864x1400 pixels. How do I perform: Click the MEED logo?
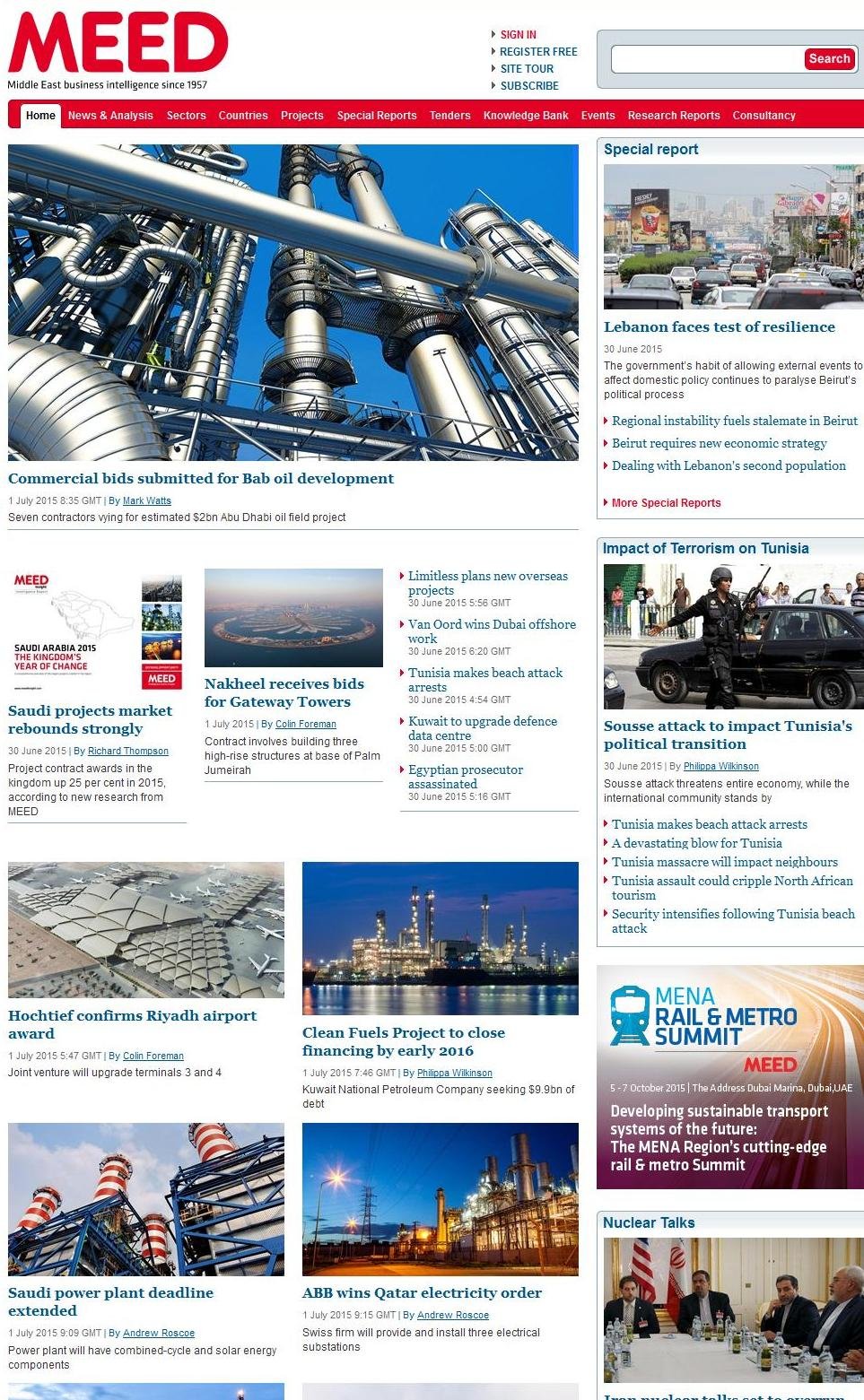tap(117, 45)
